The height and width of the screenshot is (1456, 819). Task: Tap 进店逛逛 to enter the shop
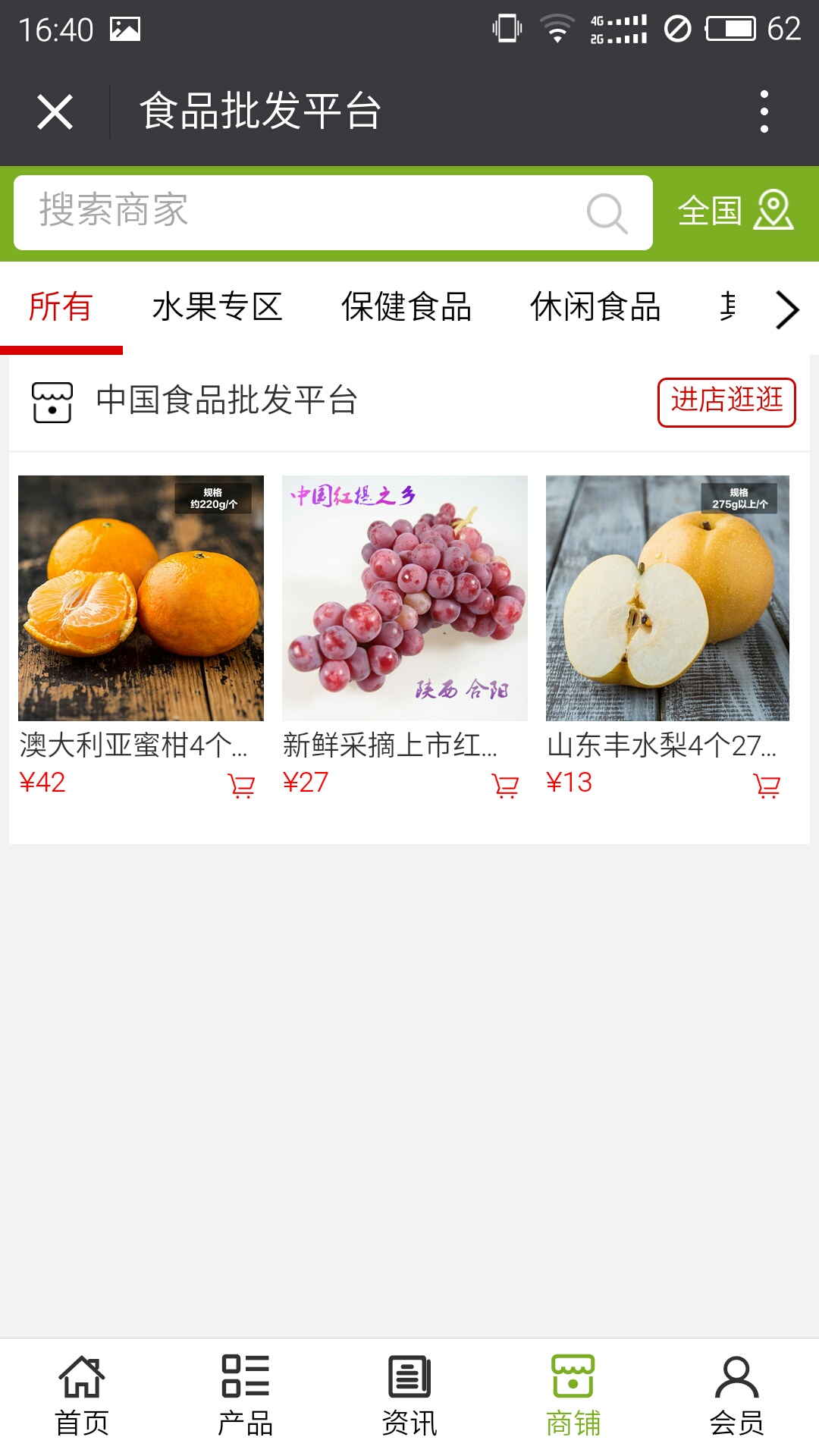(x=726, y=402)
